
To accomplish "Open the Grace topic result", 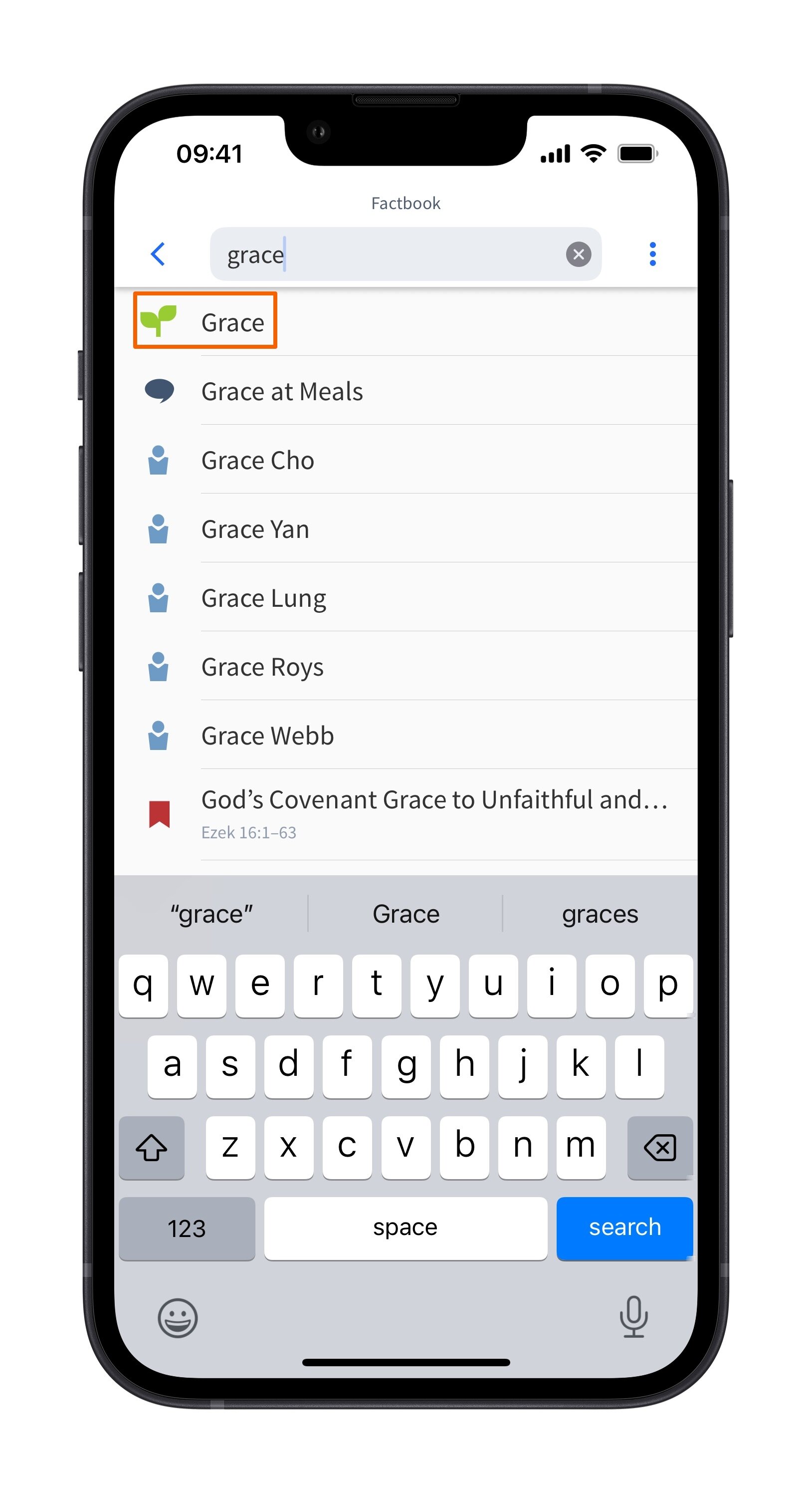I will pyautogui.click(x=231, y=322).
